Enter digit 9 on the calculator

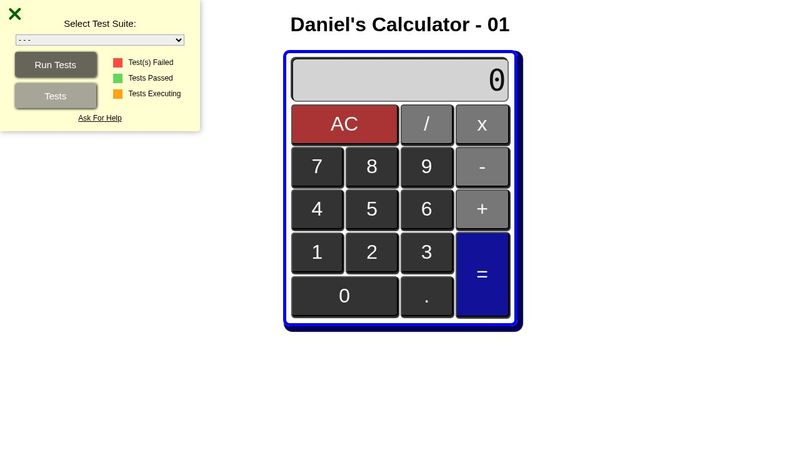426,167
